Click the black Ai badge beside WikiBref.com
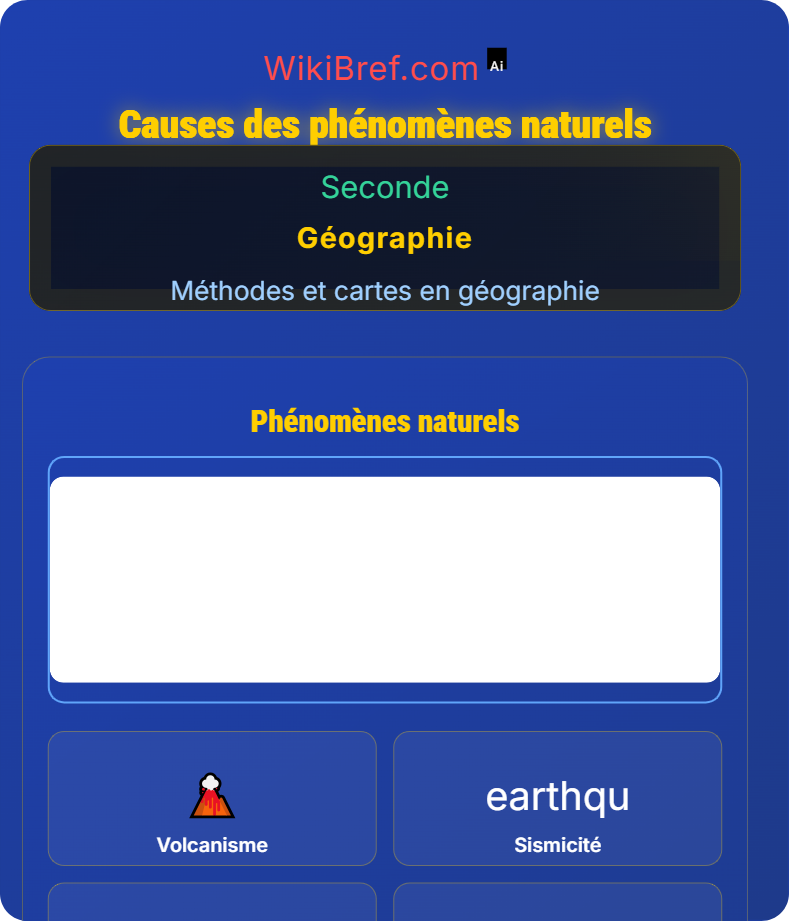This screenshot has width=789, height=921. (x=497, y=60)
